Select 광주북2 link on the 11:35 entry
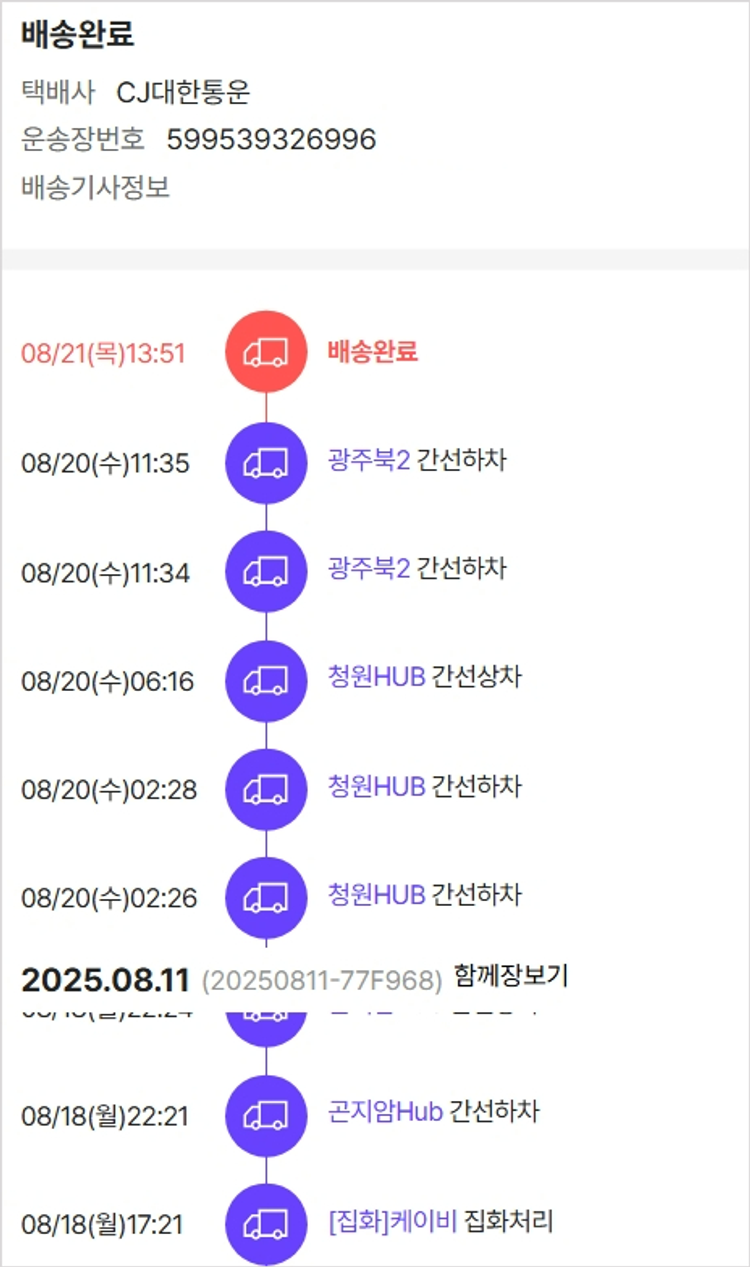Viewport: 750px width, 1267px height. [369, 460]
